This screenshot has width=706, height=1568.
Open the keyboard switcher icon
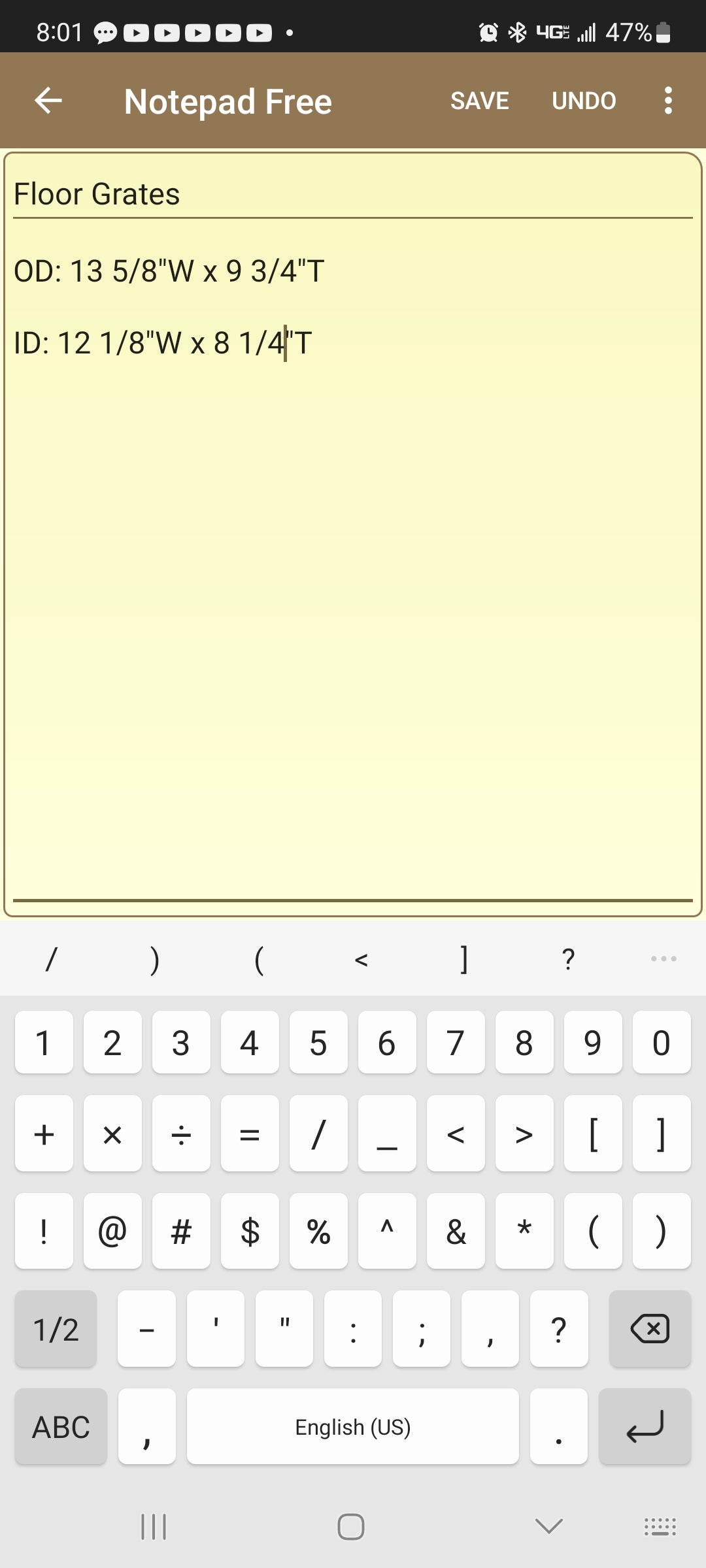(x=660, y=1527)
